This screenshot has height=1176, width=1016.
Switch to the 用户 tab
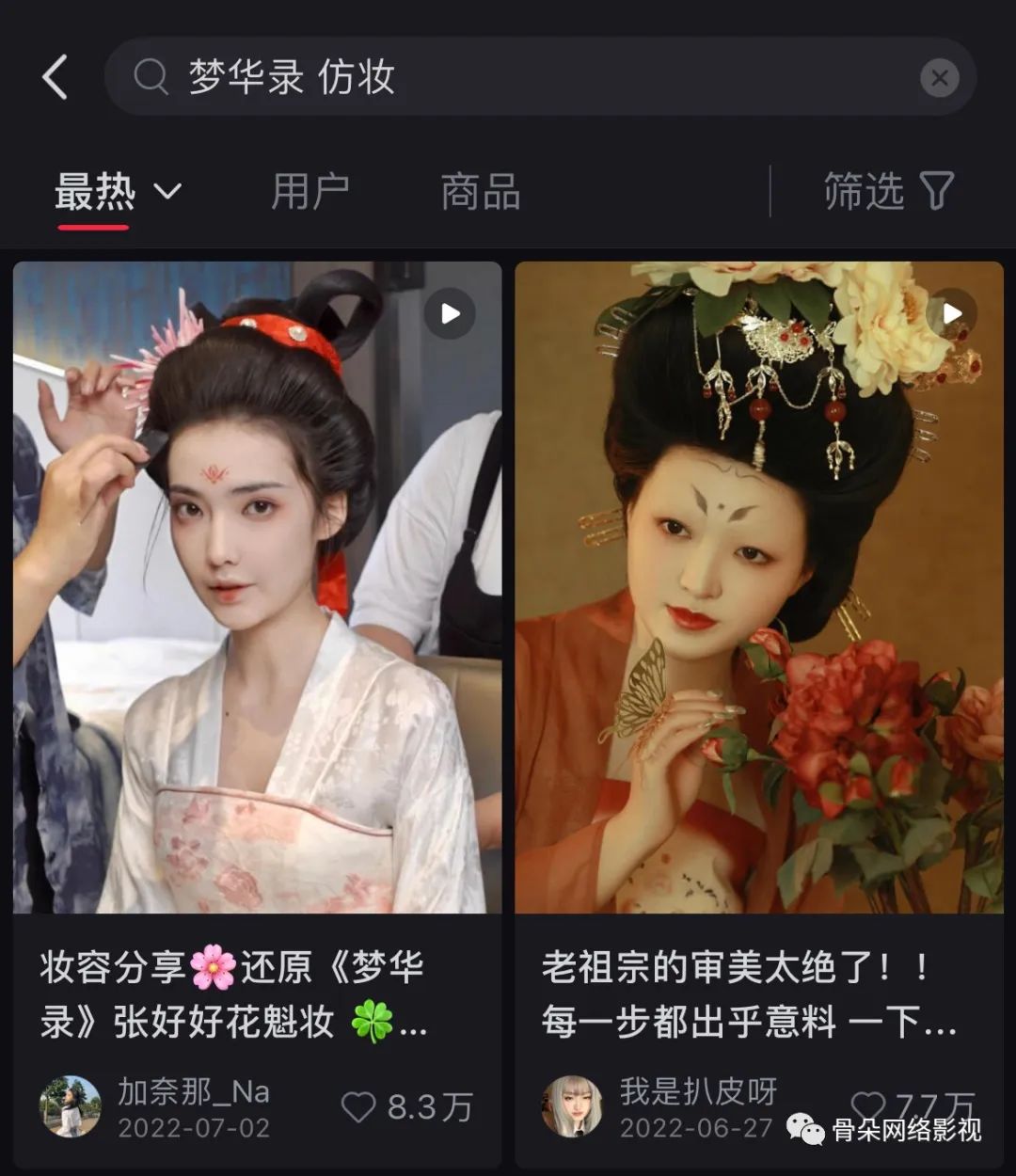(310, 192)
